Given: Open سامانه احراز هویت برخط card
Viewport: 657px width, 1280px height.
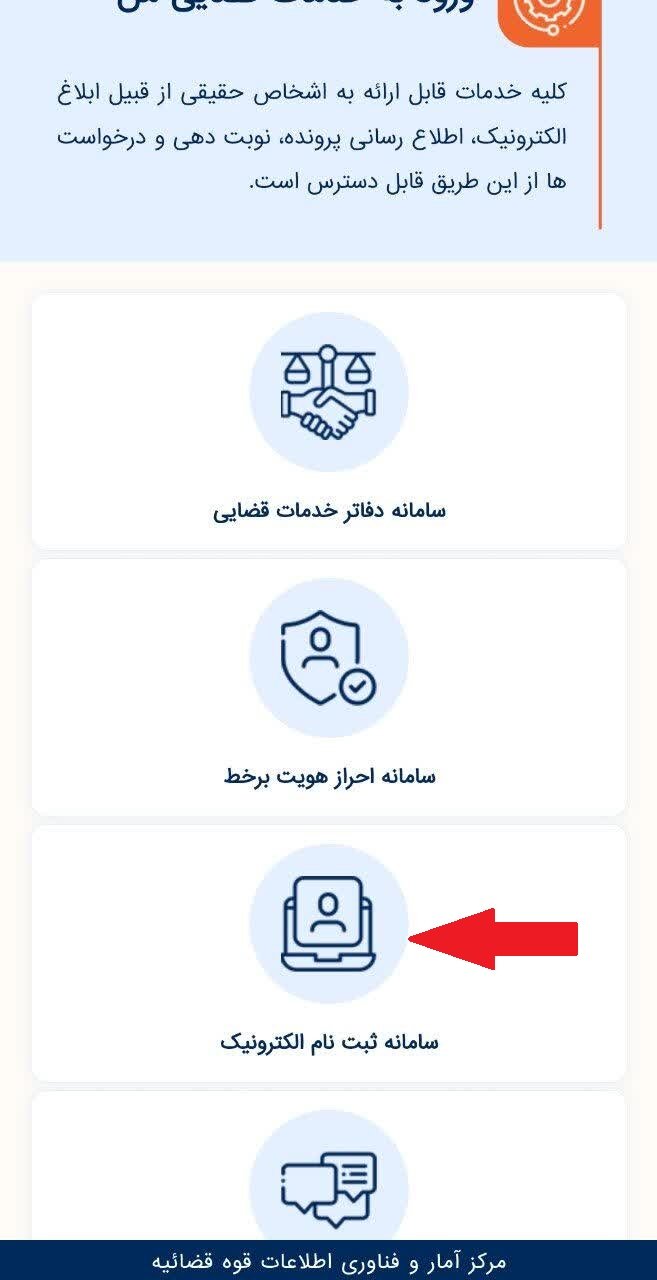Looking at the screenshot, I should tap(329, 687).
